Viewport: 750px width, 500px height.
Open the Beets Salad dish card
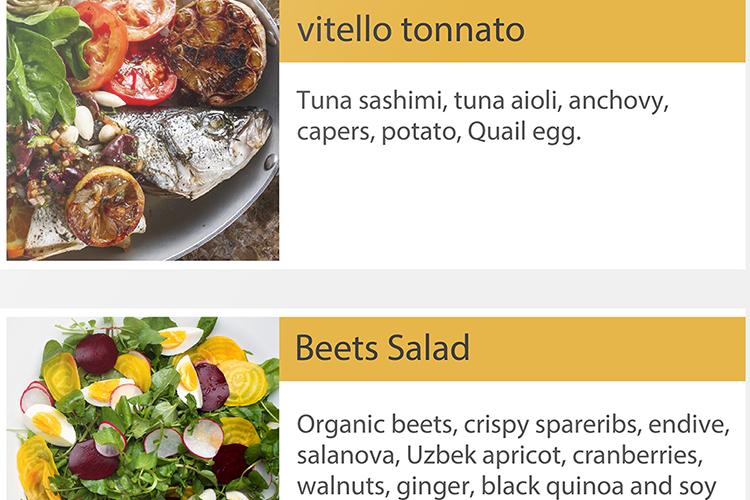tap(383, 349)
